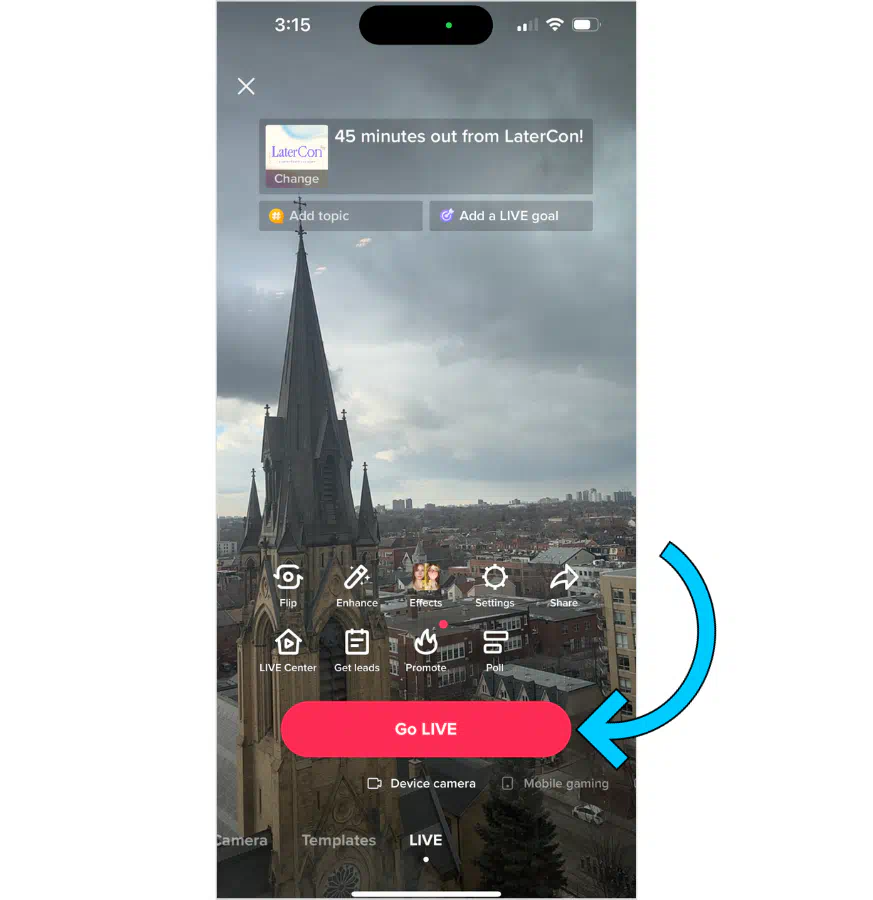Switch to the Templates tab
The width and height of the screenshot is (873, 900).
click(x=339, y=841)
